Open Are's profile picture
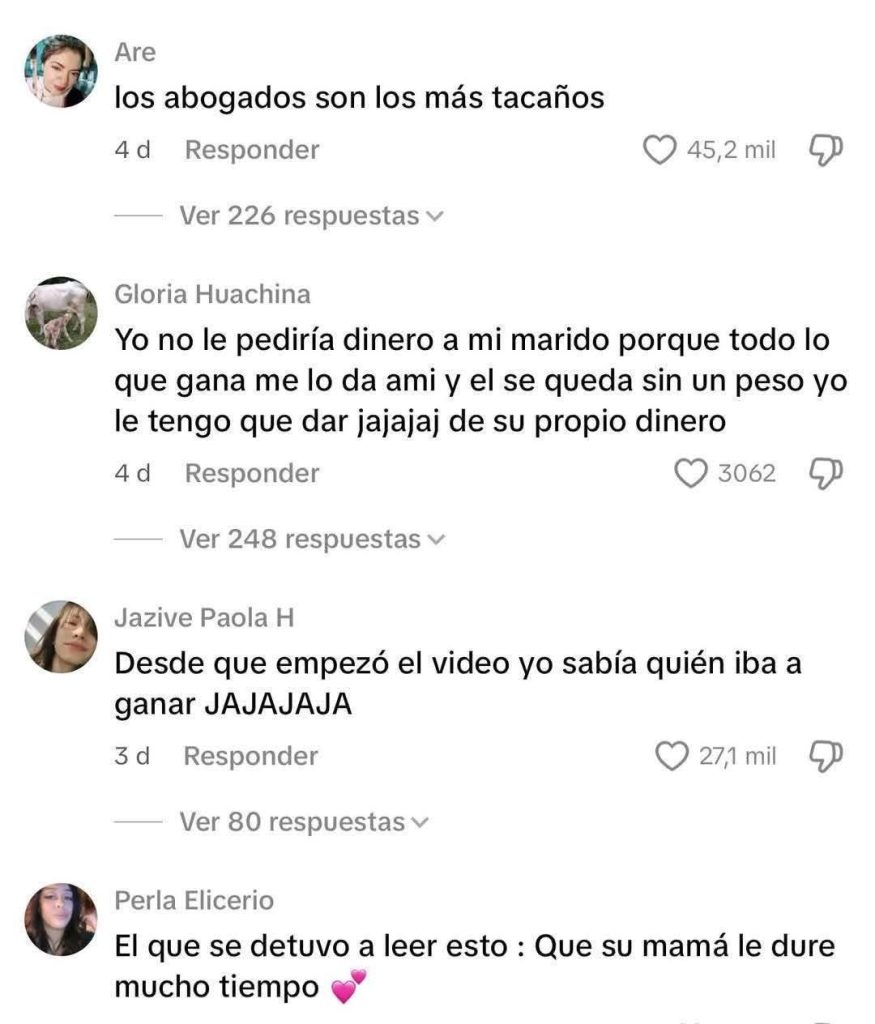 click(x=62, y=72)
